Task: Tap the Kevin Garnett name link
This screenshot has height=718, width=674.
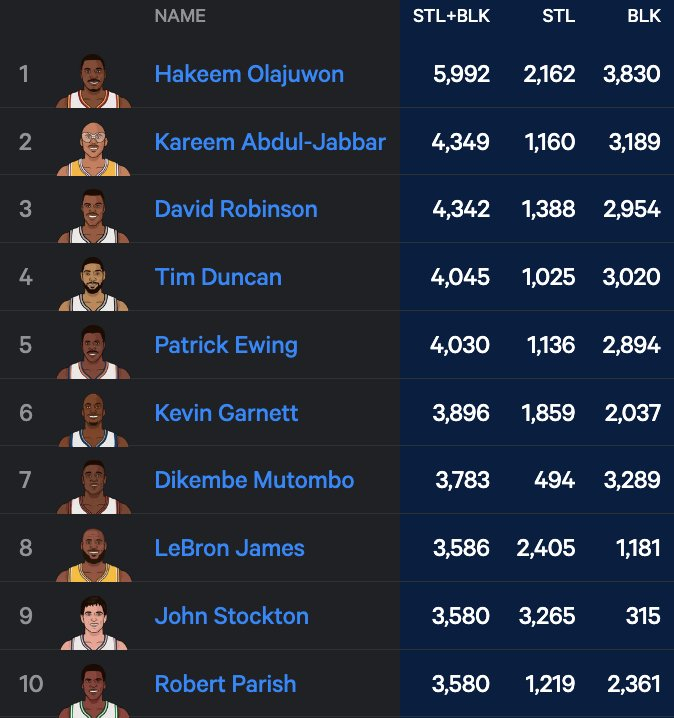Action: click(227, 413)
